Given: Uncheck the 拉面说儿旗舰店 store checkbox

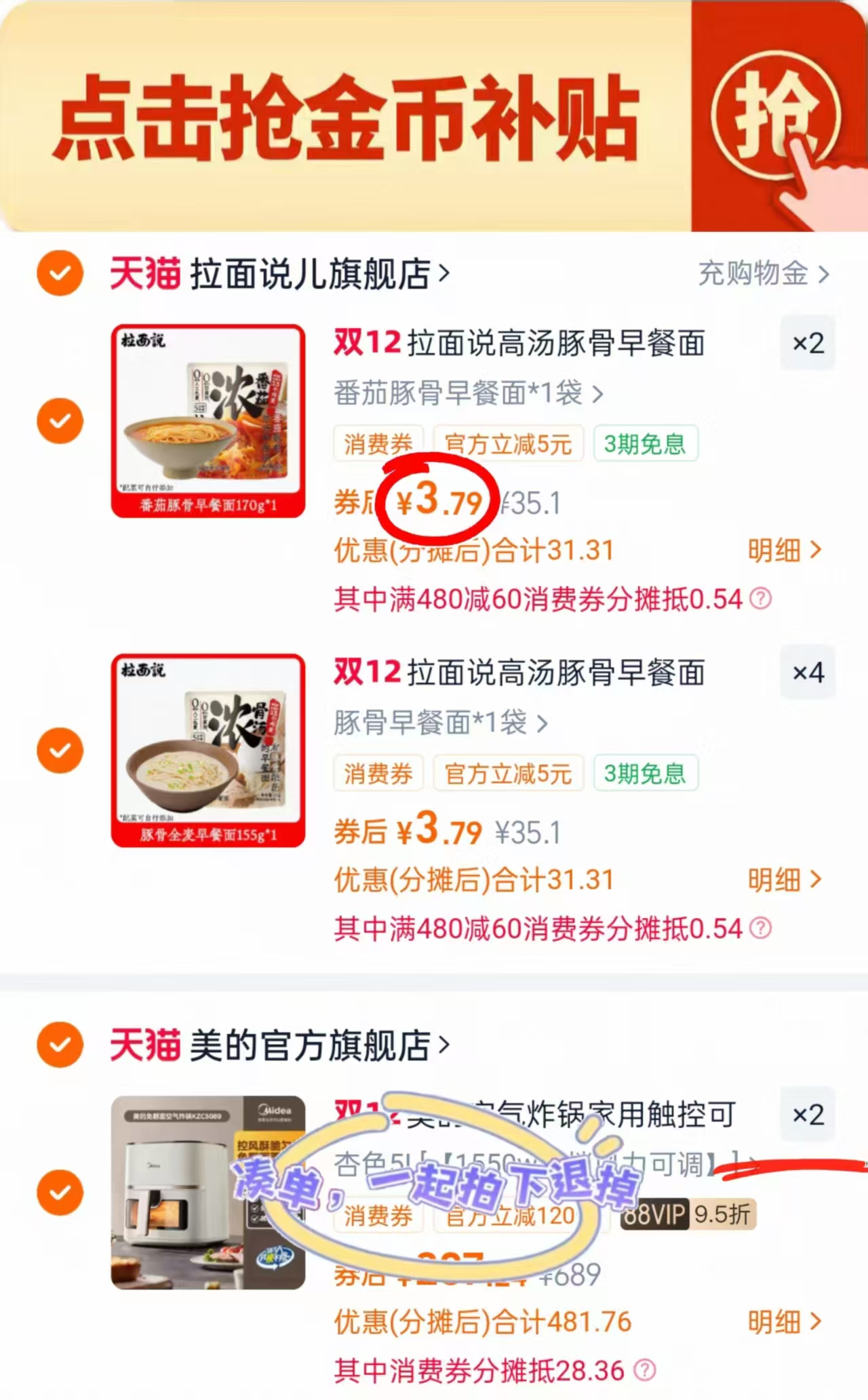Looking at the screenshot, I should click(60, 273).
